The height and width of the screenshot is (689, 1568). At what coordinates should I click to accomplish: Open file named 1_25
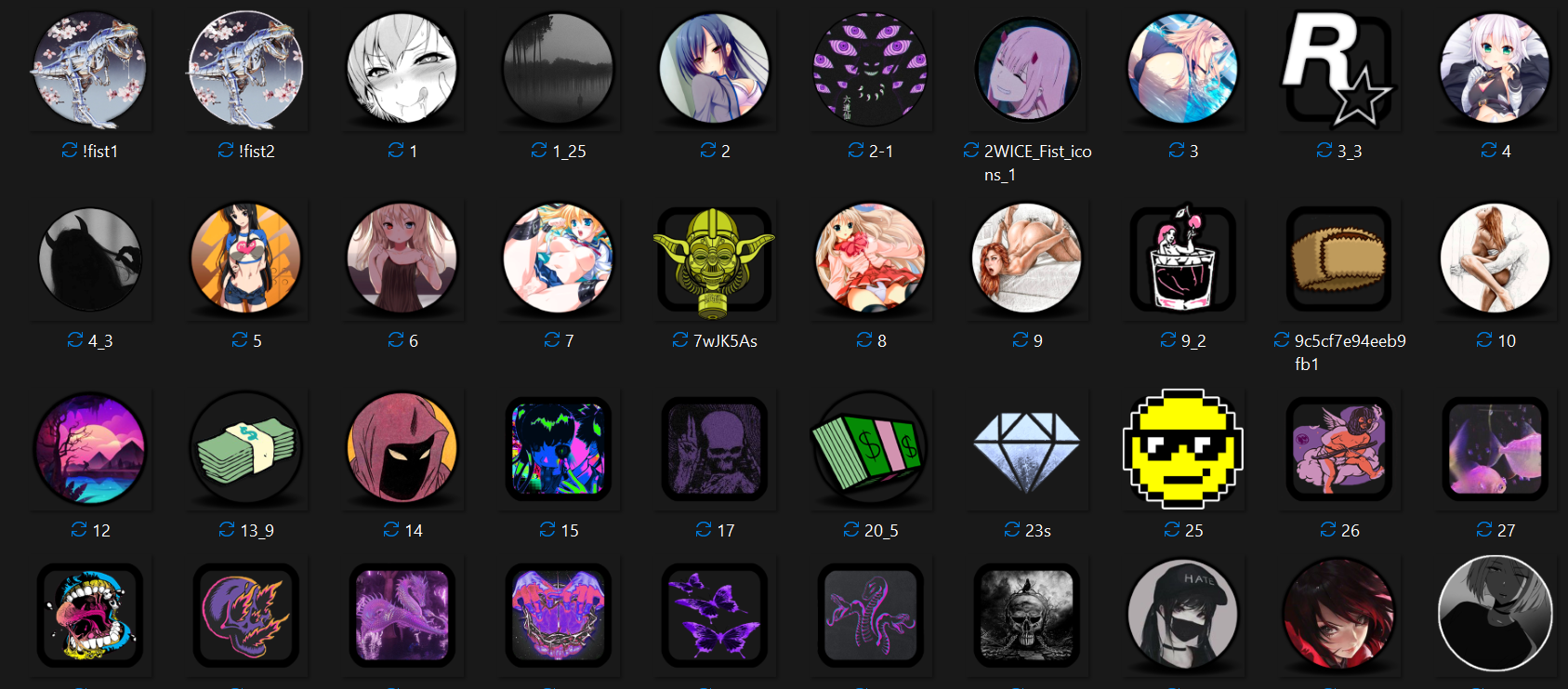[559, 72]
